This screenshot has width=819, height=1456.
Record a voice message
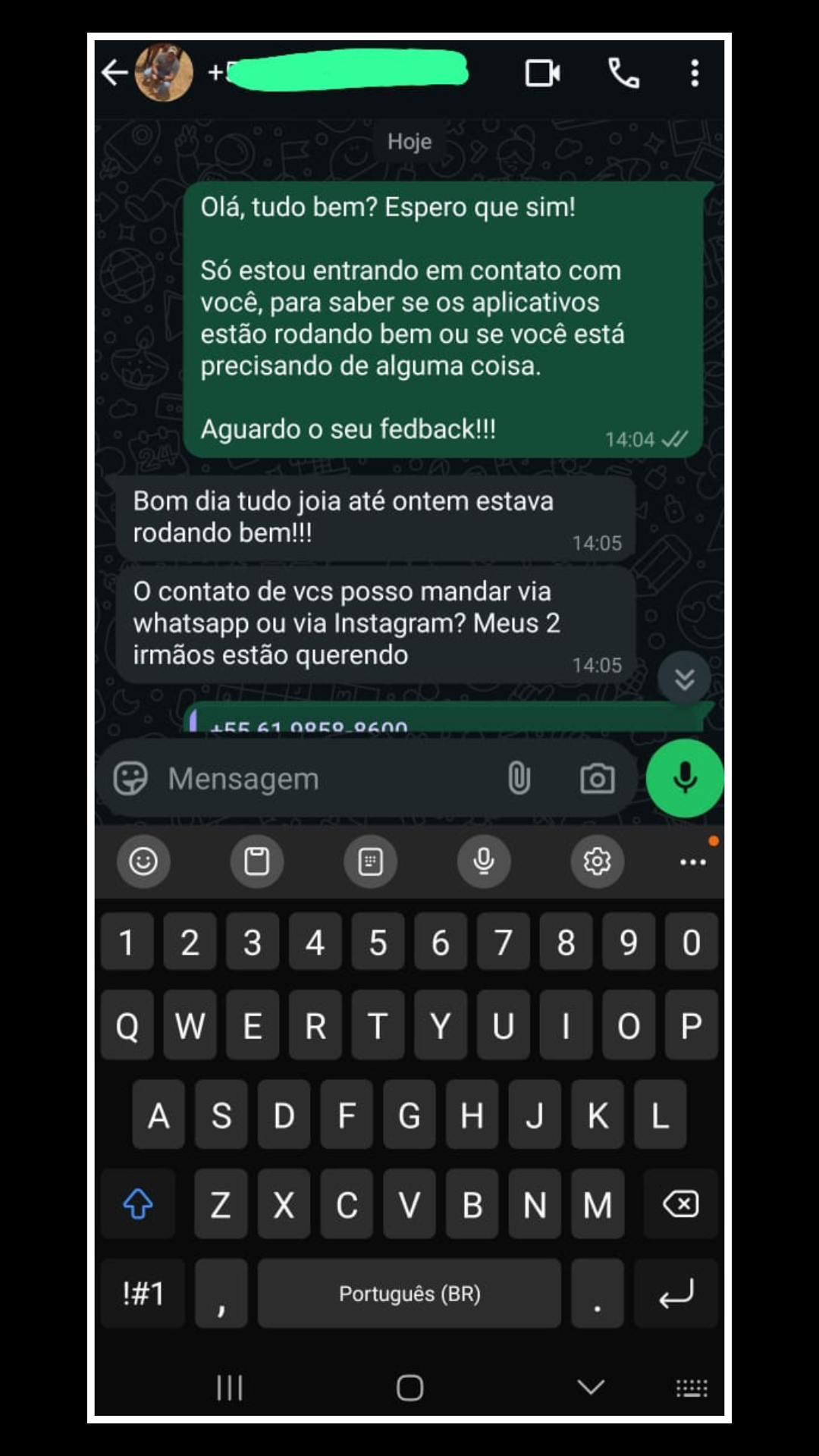coord(685,778)
